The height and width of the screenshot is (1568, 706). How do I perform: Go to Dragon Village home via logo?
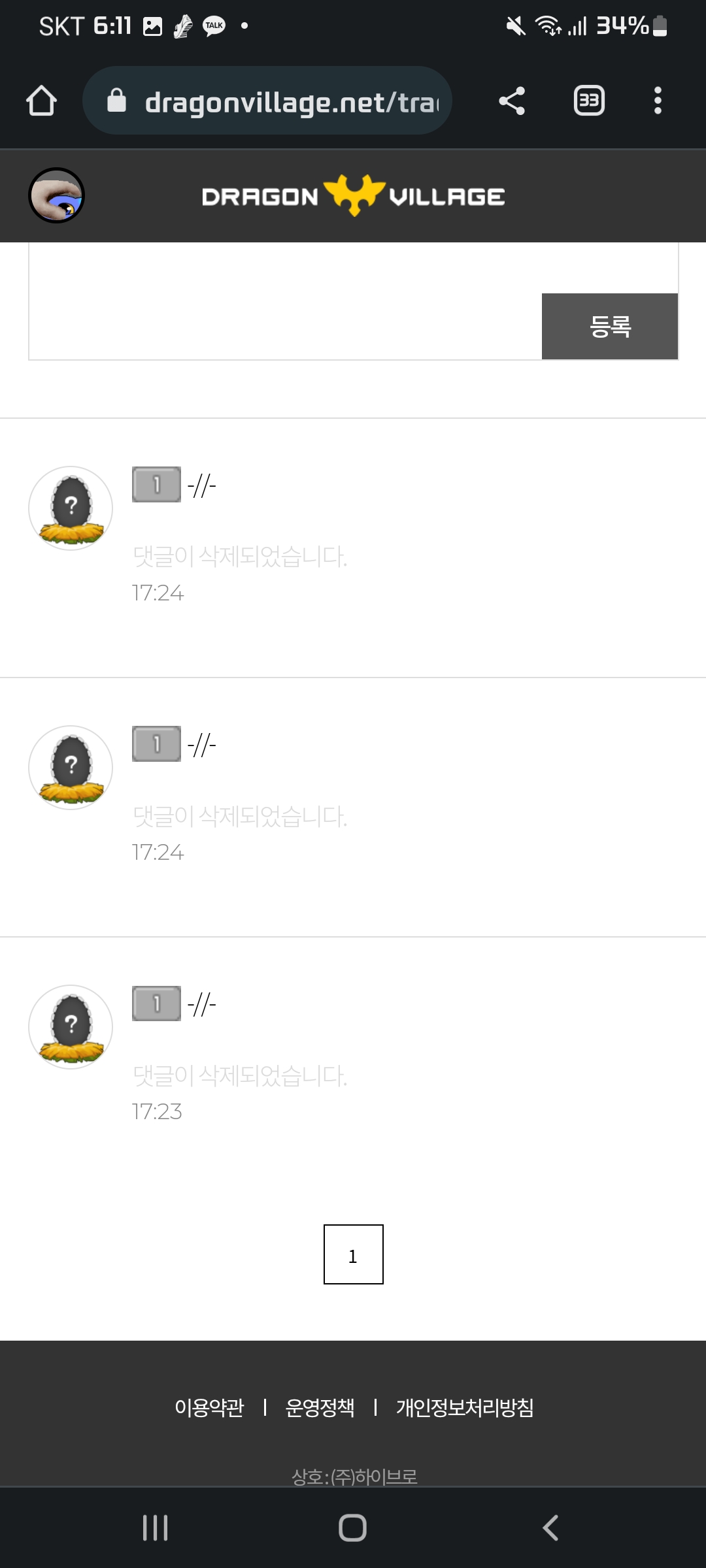tap(353, 196)
